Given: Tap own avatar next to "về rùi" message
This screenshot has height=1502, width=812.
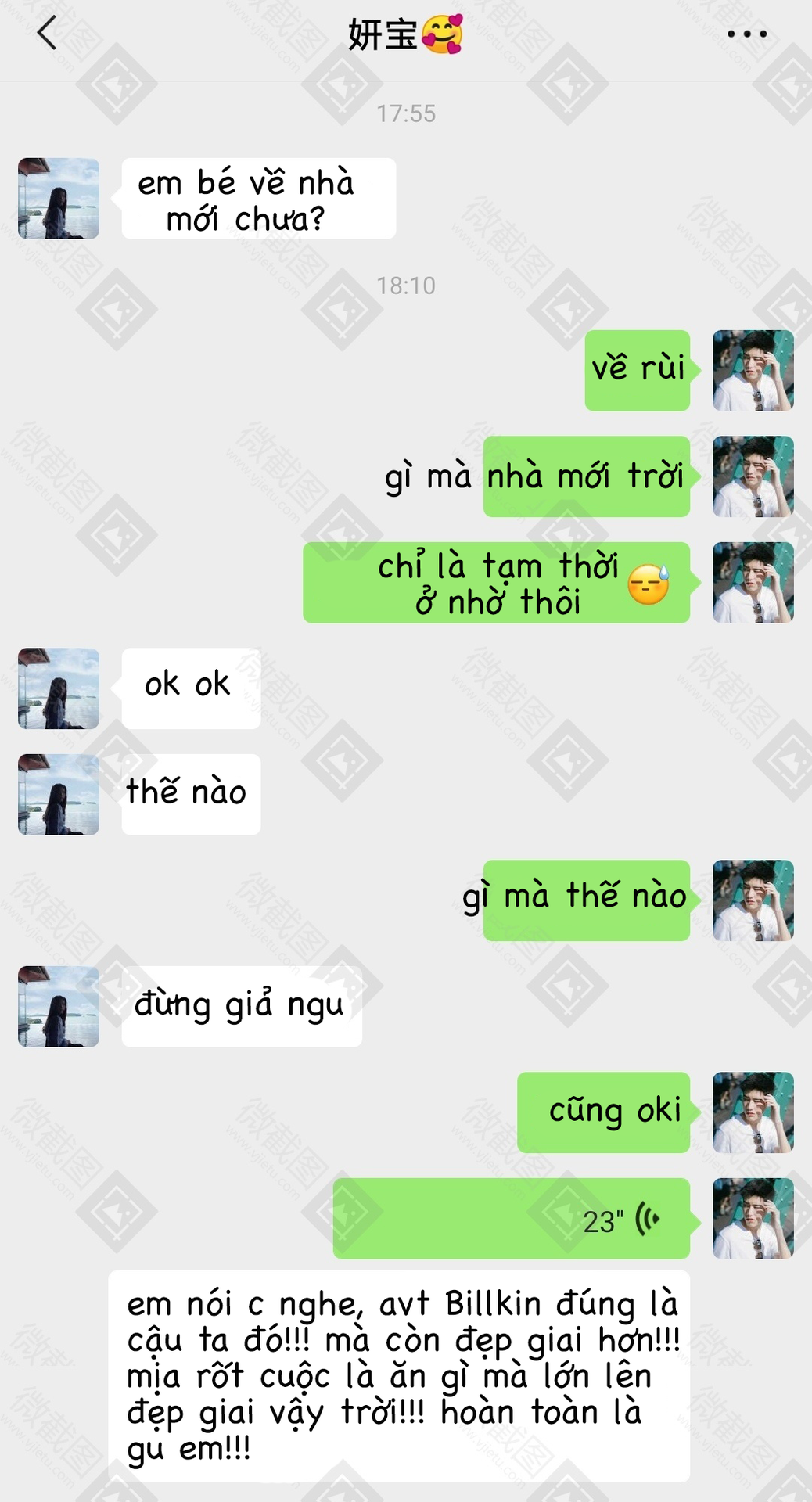Looking at the screenshot, I should click(x=753, y=371).
